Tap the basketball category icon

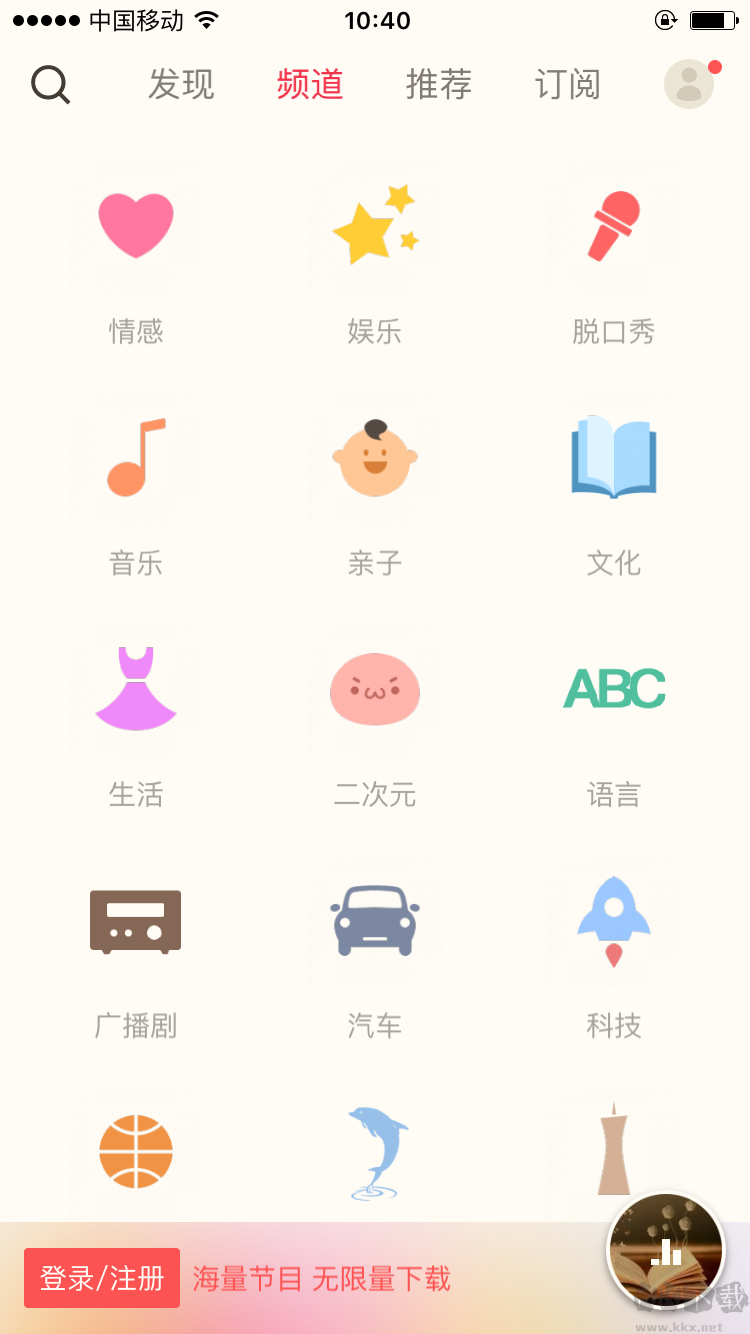click(x=135, y=1150)
